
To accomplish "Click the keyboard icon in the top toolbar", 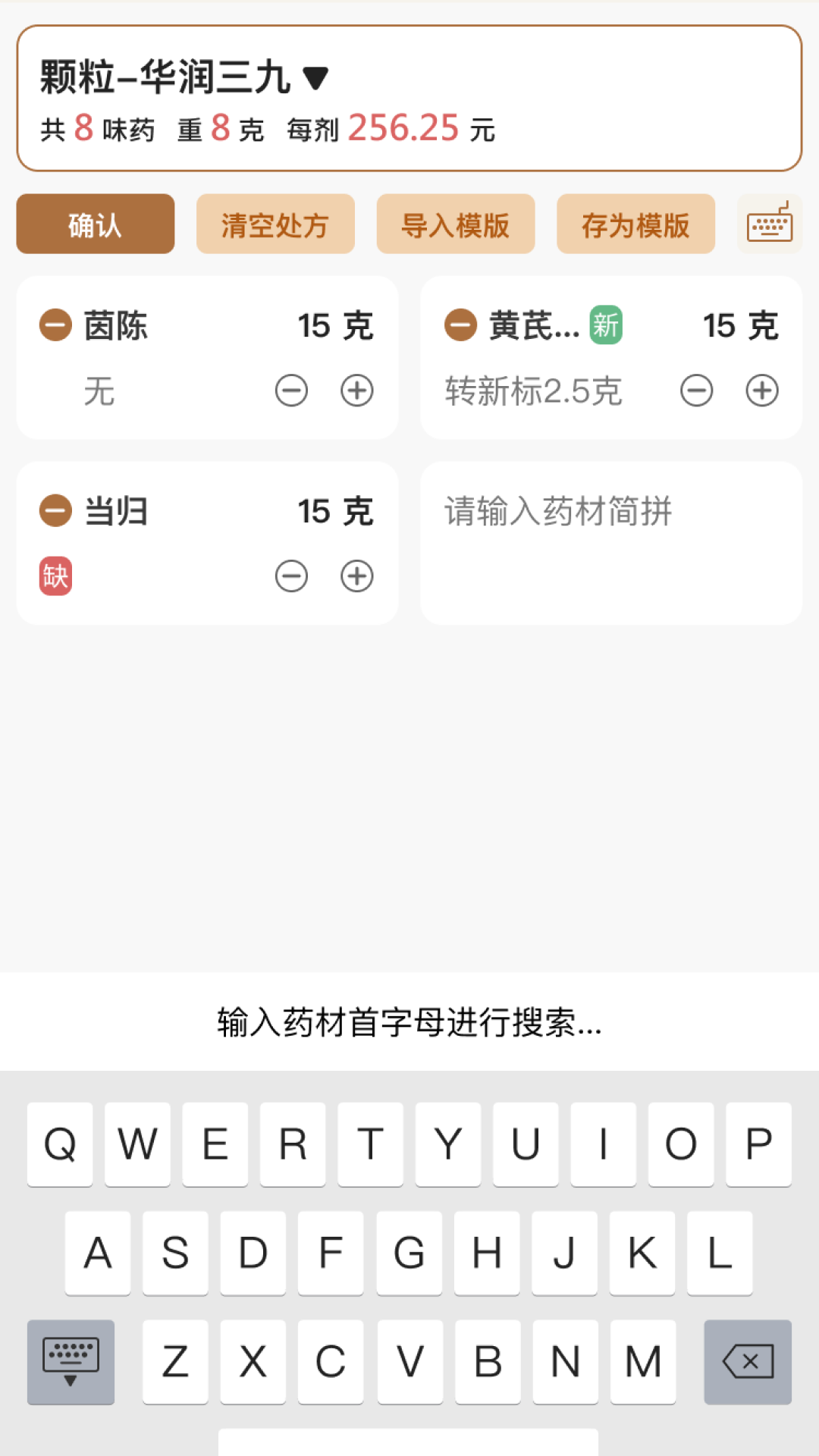I will point(769,224).
